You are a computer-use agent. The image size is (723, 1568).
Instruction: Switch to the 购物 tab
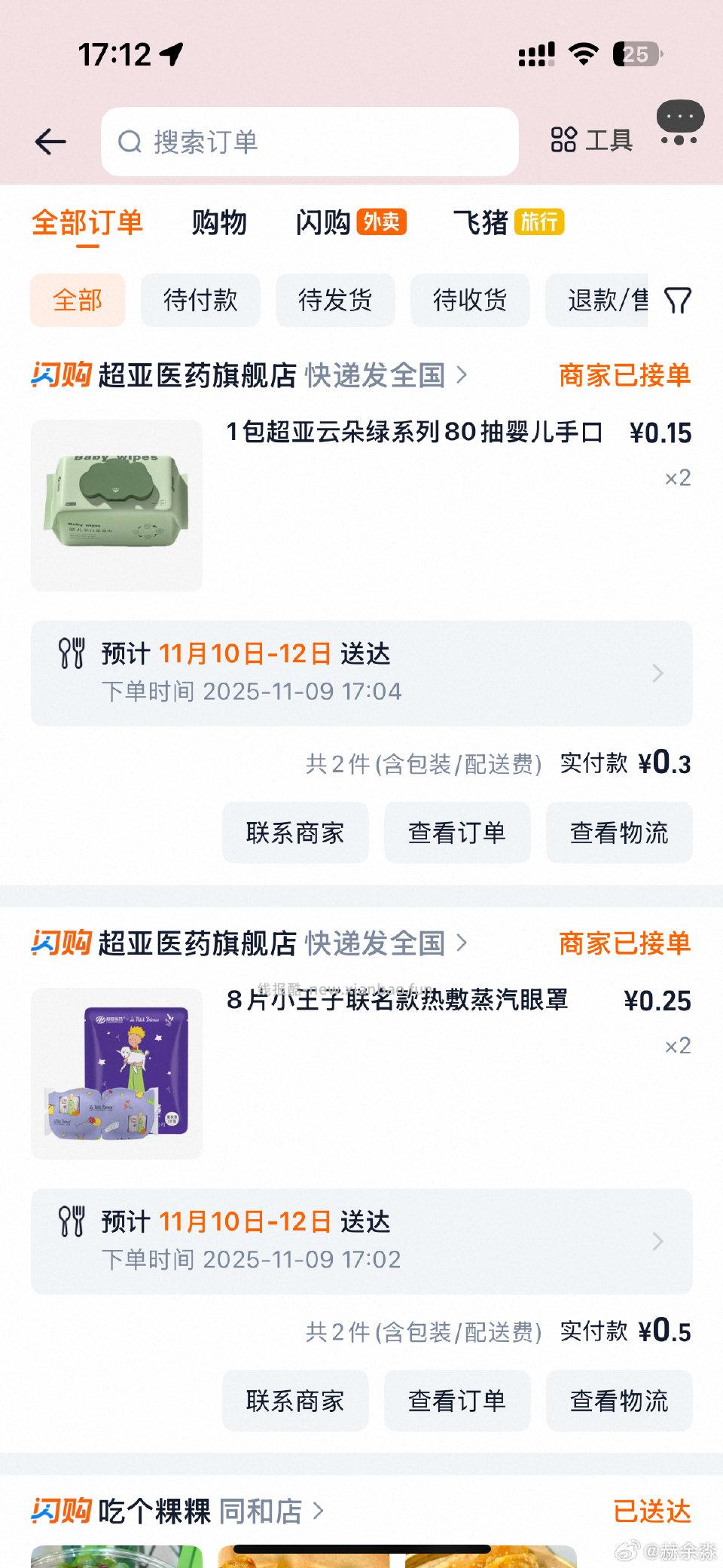220,222
